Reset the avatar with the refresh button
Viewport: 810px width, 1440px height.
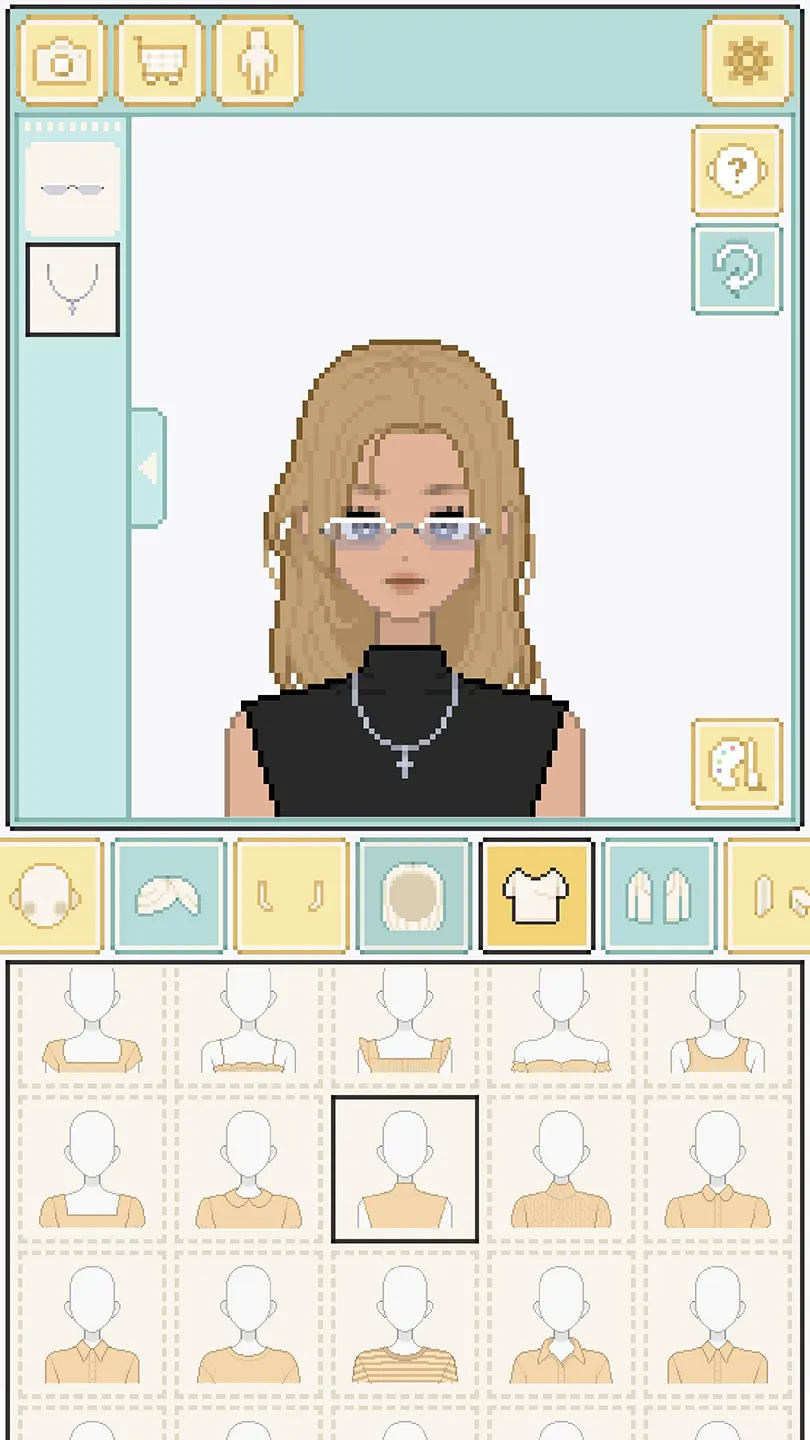tap(737, 270)
